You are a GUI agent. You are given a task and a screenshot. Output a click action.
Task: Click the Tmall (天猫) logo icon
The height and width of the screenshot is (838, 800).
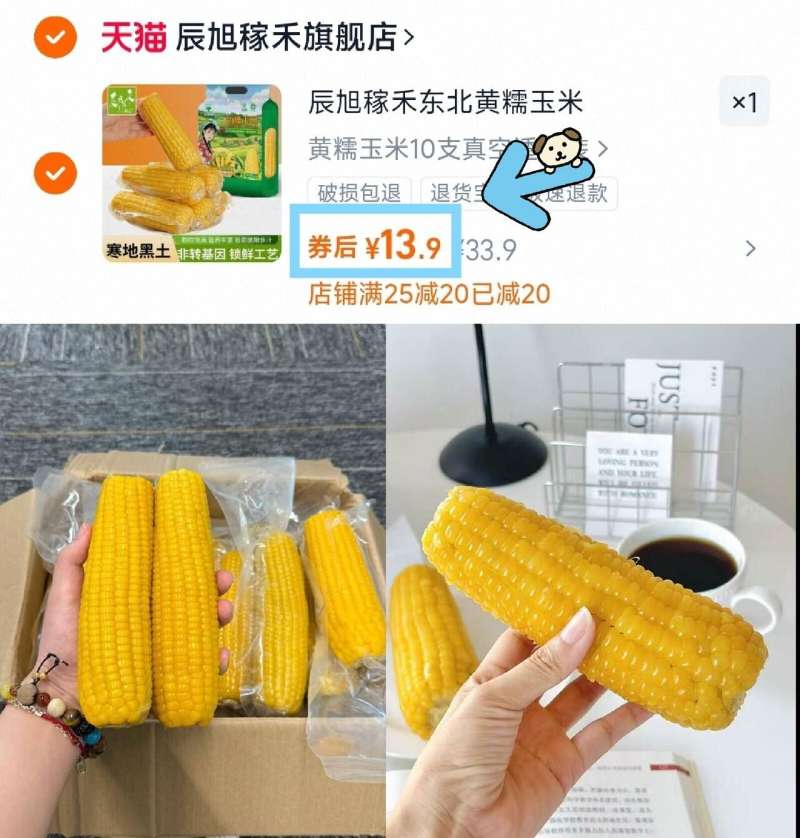128,32
